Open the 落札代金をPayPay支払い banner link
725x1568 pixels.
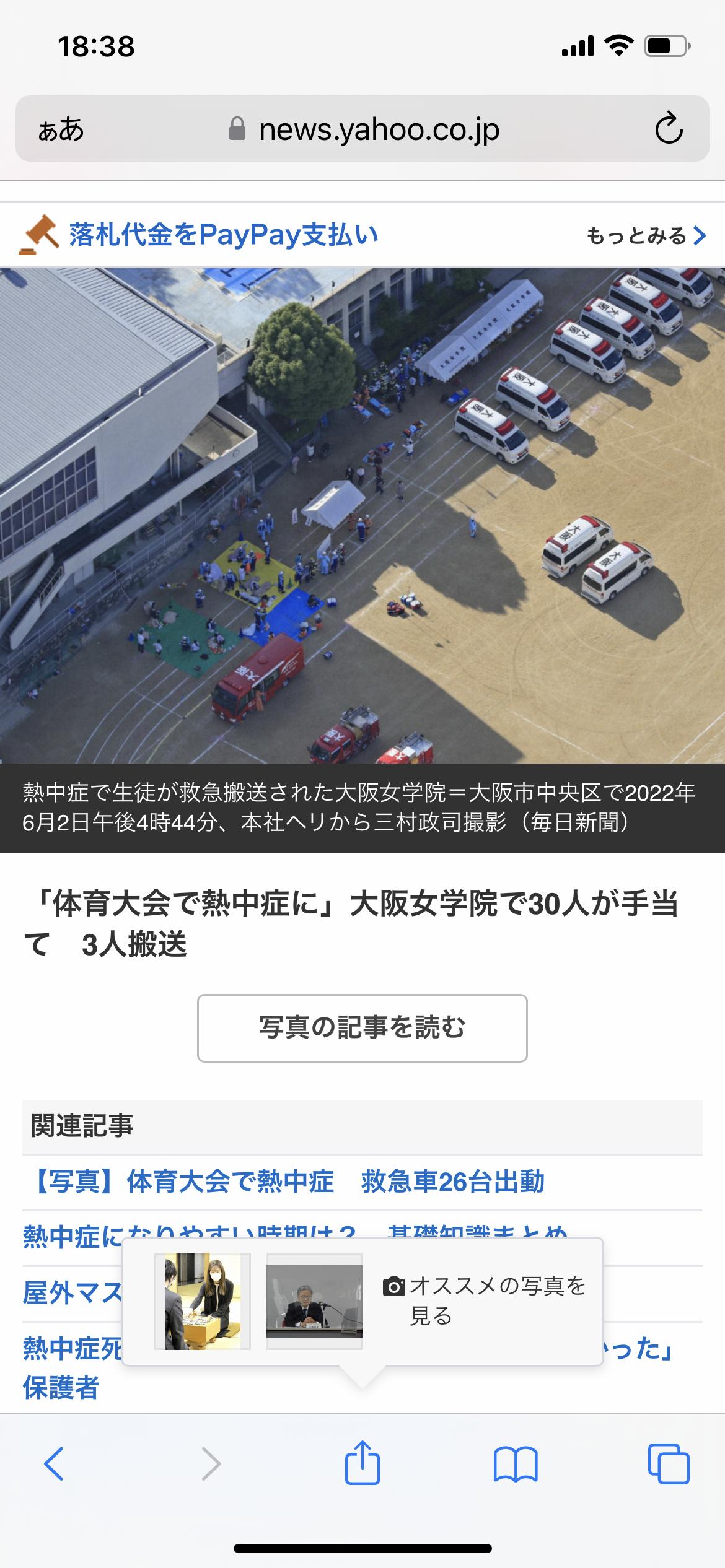(223, 235)
